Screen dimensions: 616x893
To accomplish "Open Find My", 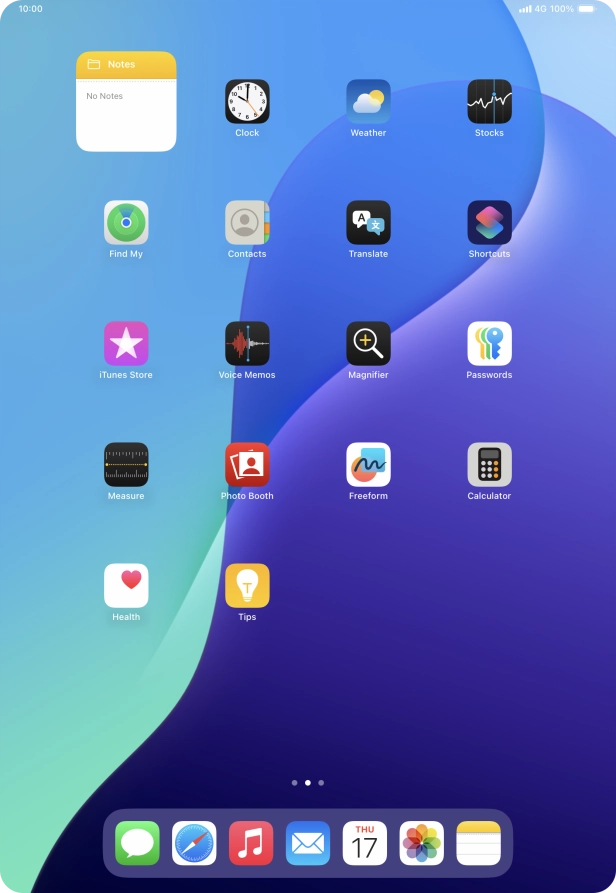I will pos(126,223).
